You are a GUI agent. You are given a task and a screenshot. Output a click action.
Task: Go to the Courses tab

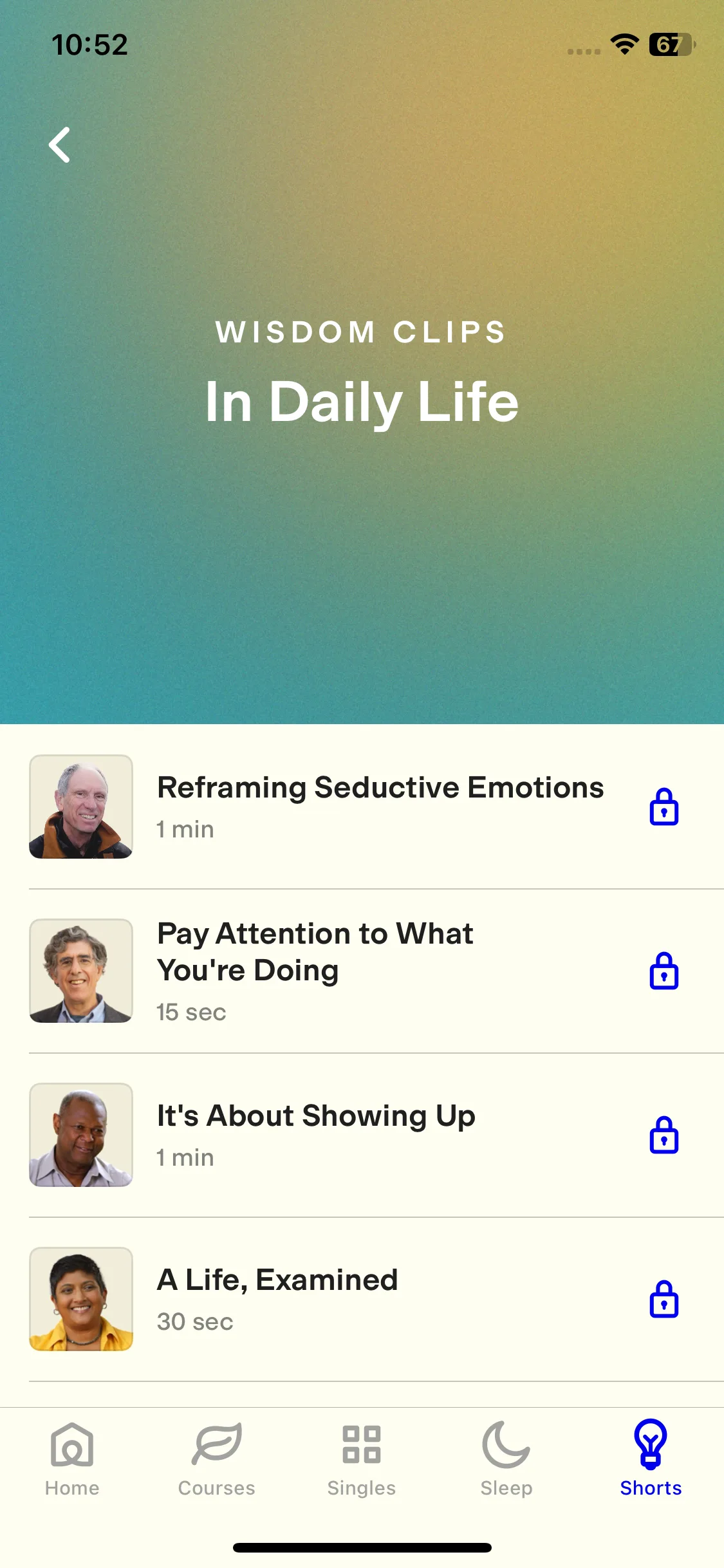click(217, 1460)
